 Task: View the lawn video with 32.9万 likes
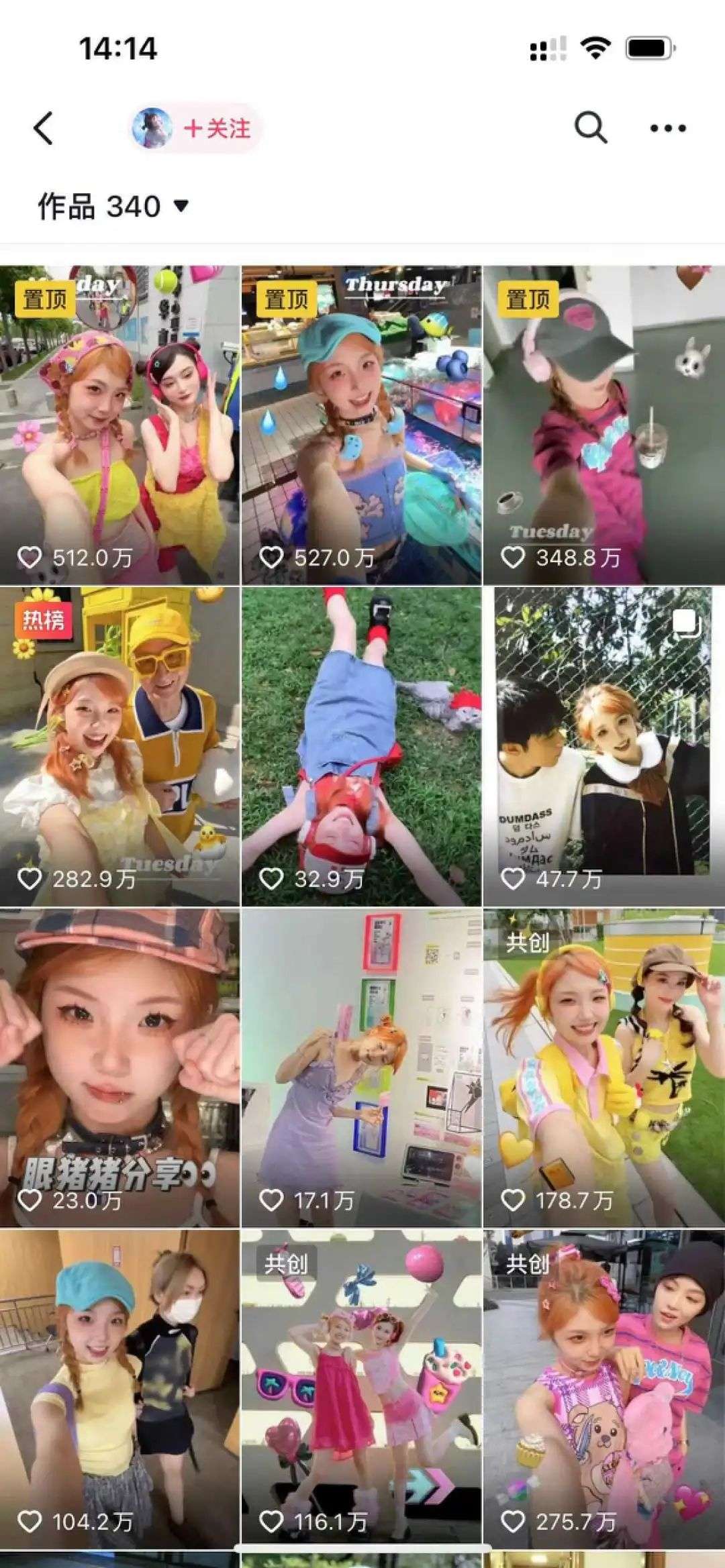[361, 746]
